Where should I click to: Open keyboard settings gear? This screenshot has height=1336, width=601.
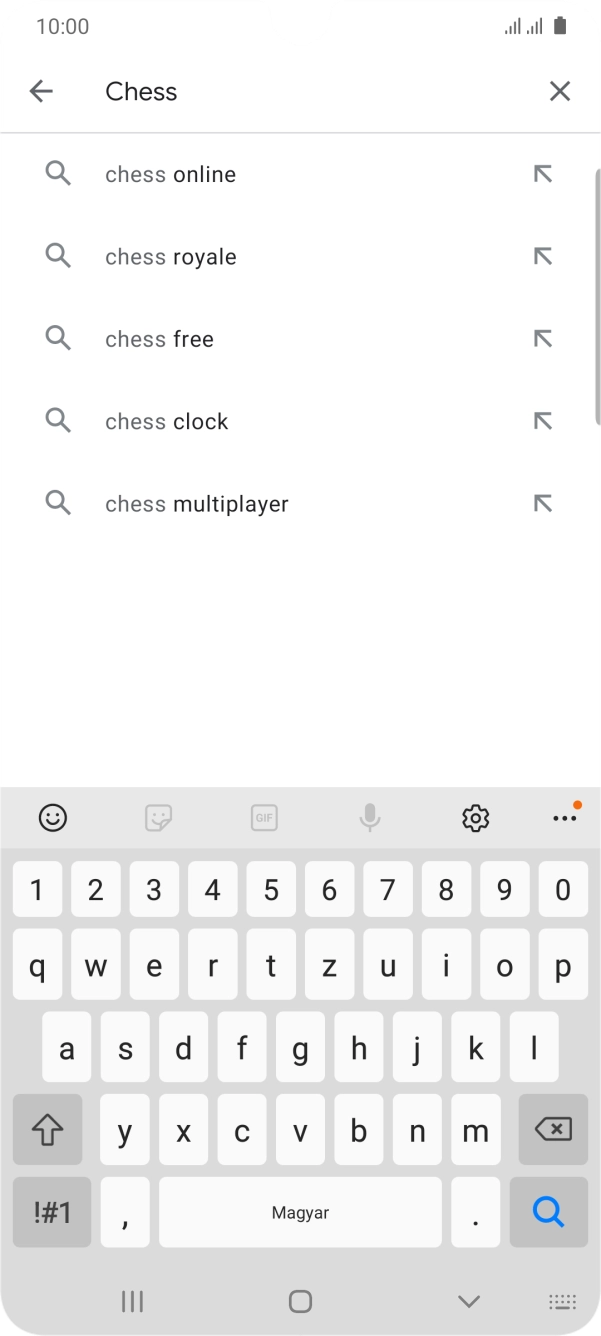point(475,818)
